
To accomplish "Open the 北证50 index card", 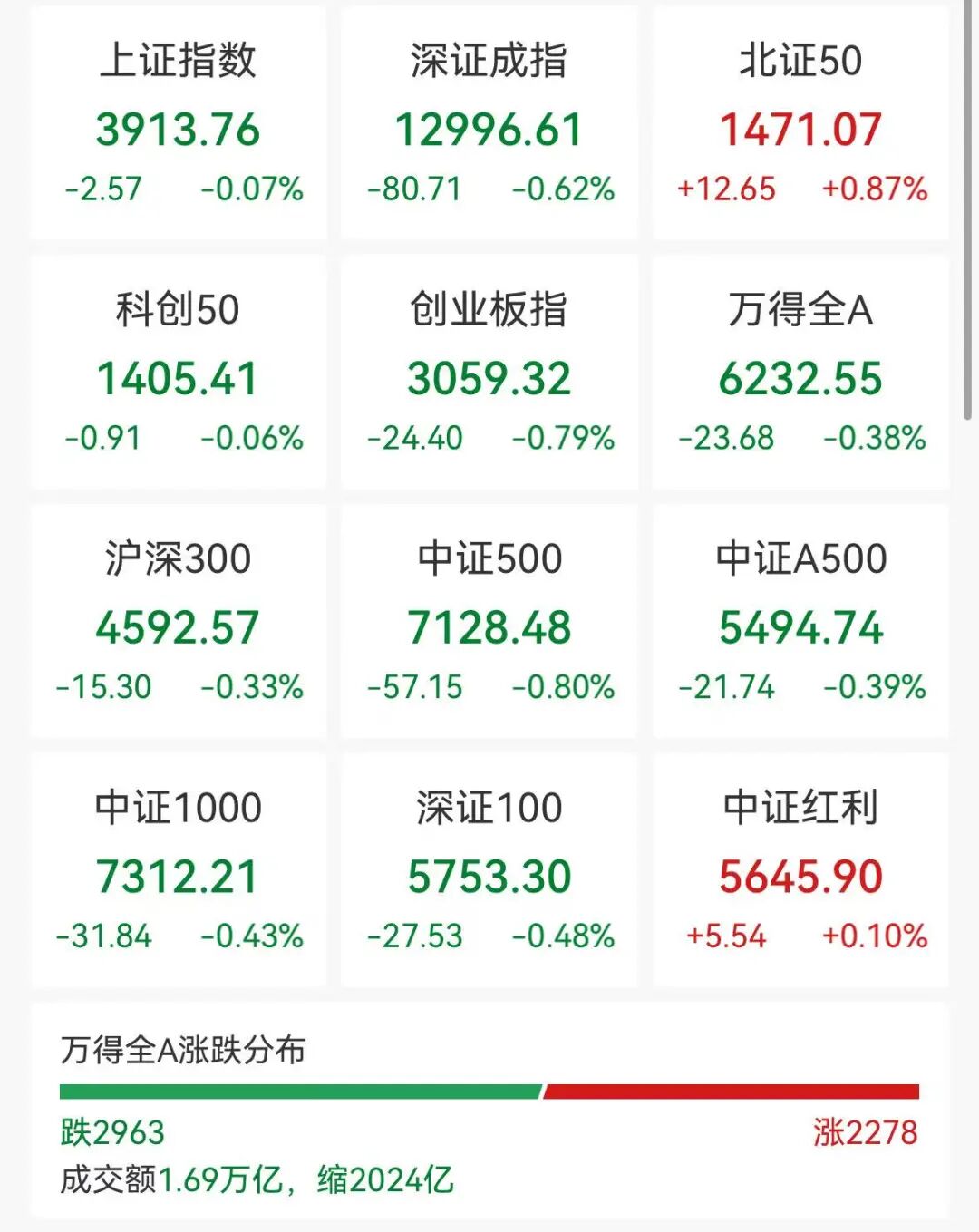I will (800, 124).
